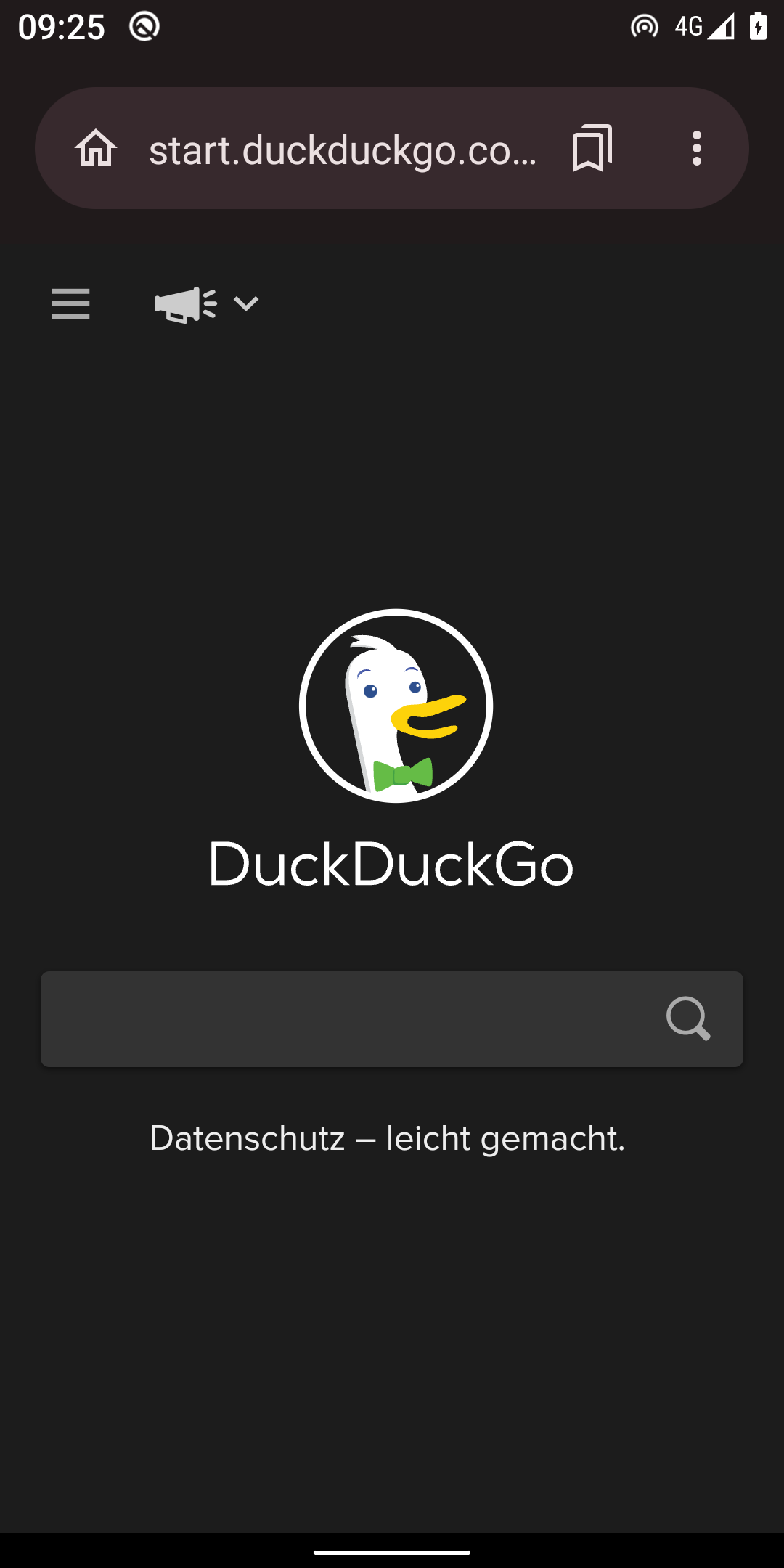Open the browser's three-dot overflow menu

(697, 148)
